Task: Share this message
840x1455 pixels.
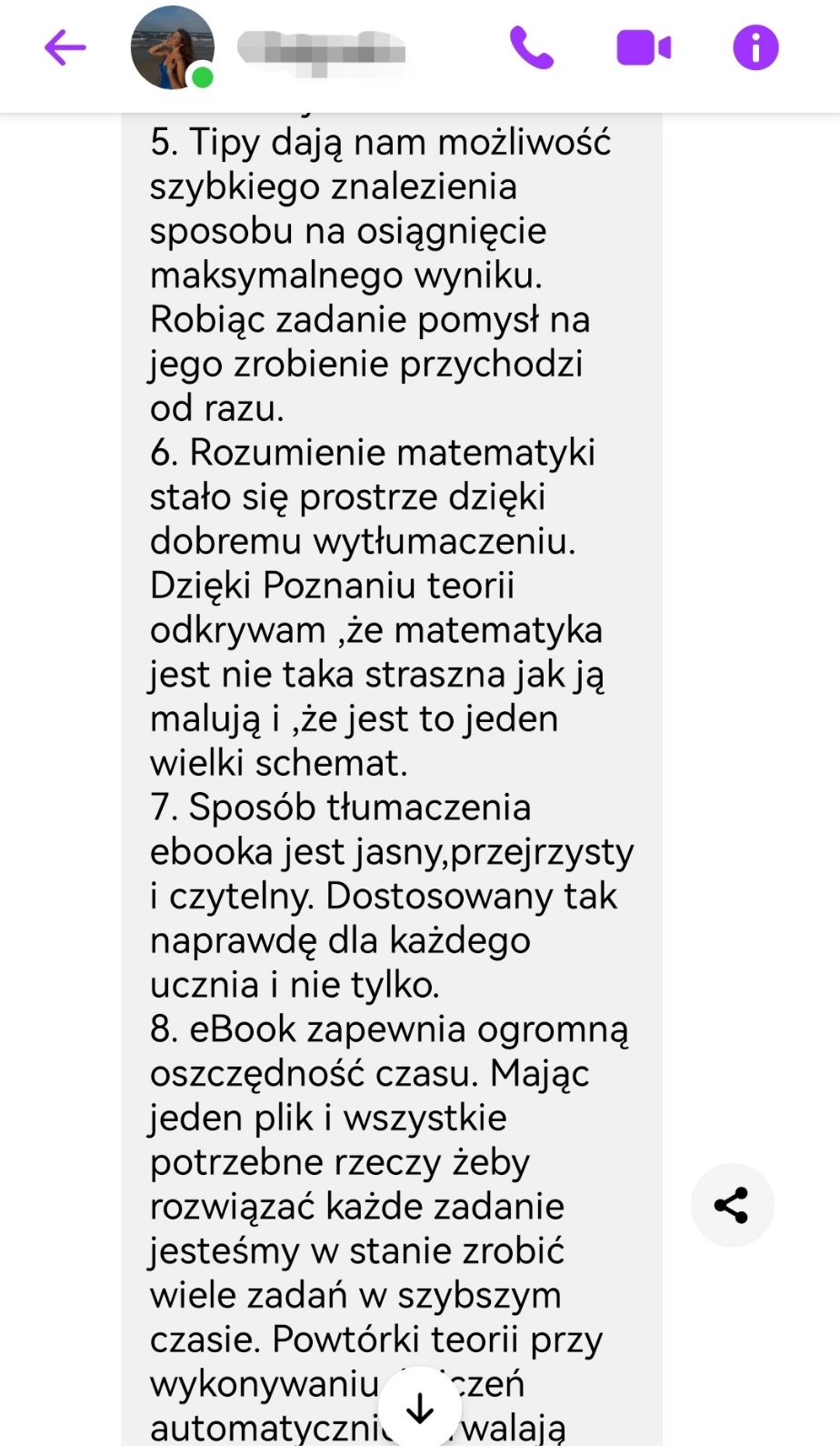Action: [732, 1205]
